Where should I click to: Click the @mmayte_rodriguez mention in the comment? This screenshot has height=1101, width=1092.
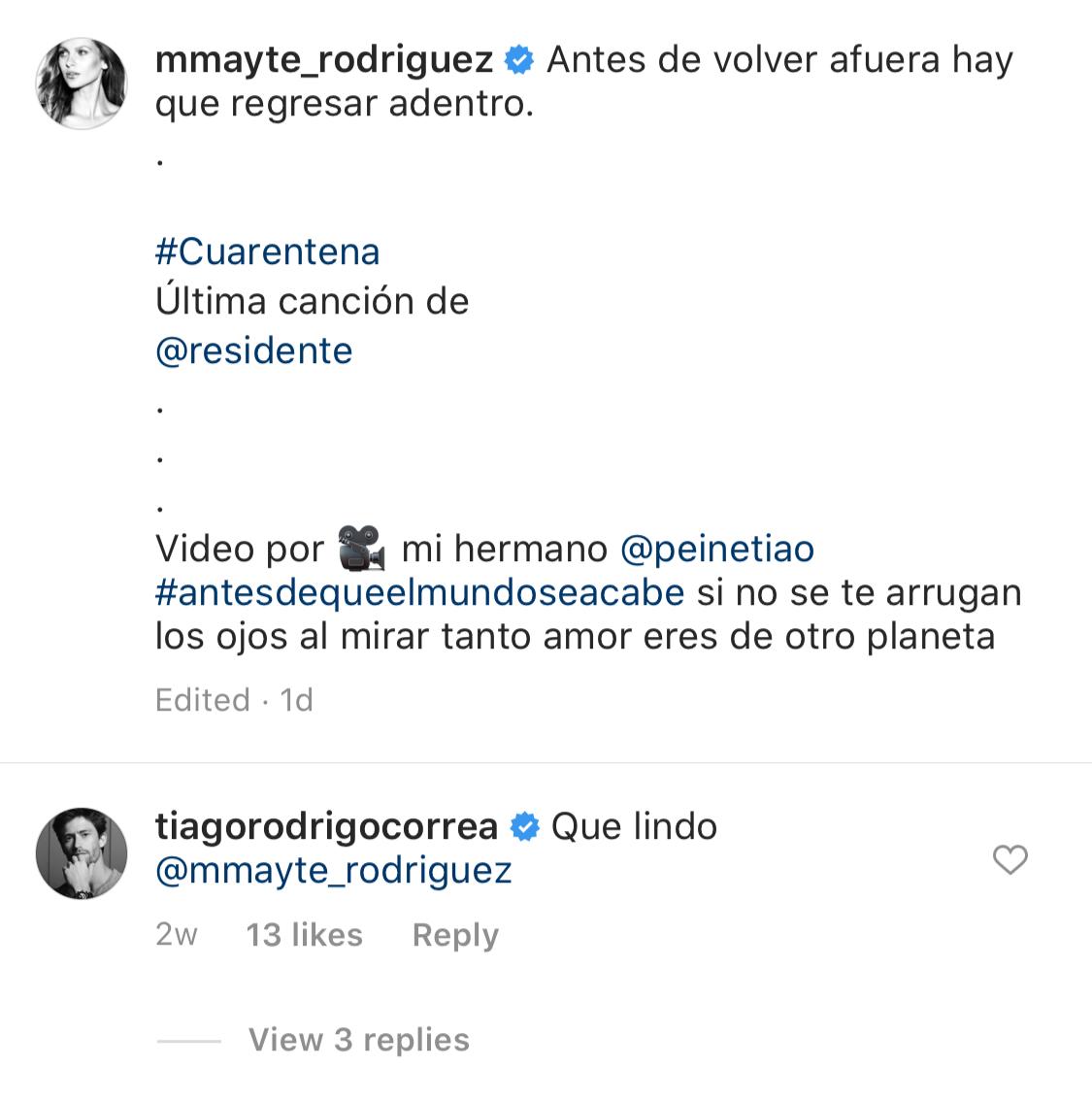tap(334, 870)
